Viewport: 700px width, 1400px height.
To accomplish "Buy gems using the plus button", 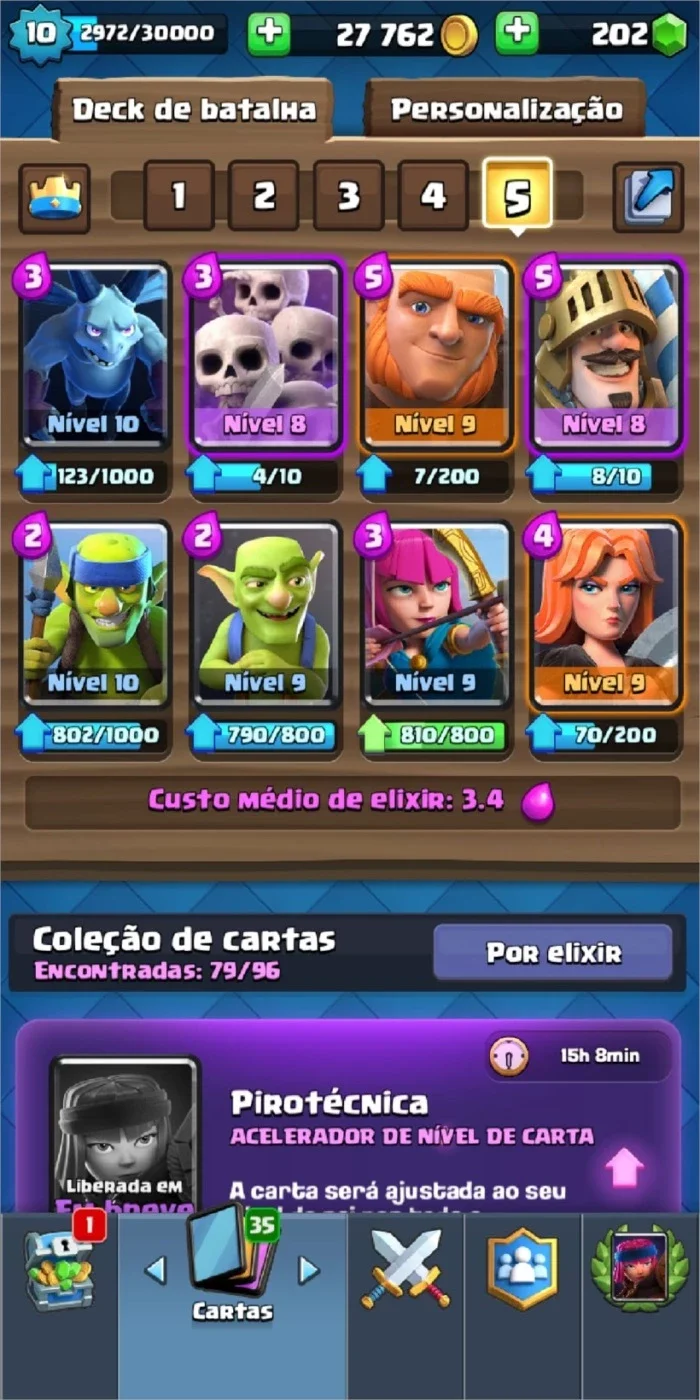I will click(x=516, y=34).
